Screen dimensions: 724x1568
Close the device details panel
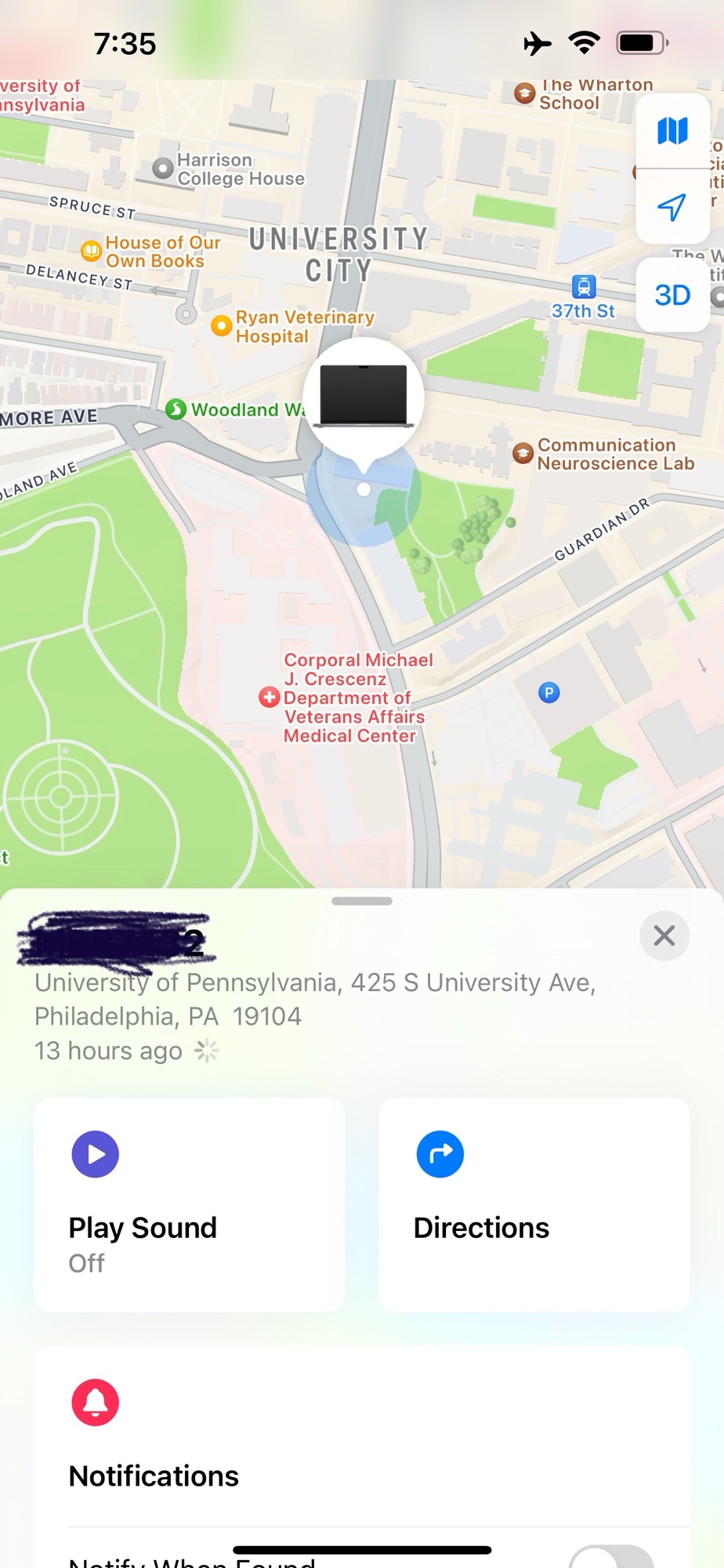[x=664, y=935]
